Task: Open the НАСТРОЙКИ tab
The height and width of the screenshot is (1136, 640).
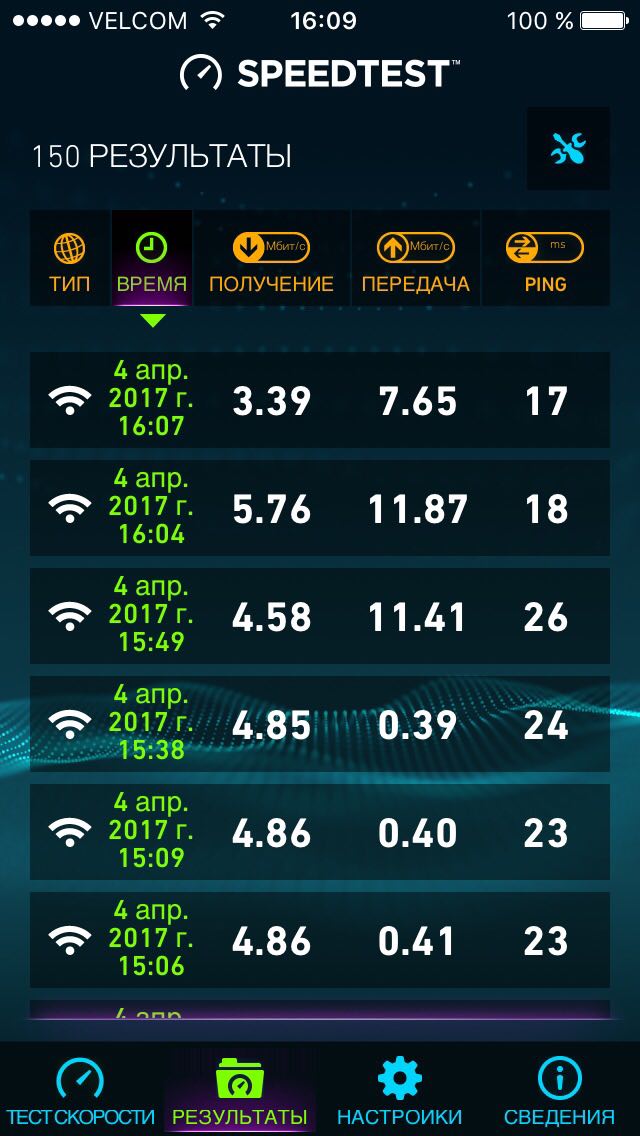Action: pyautogui.click(x=399, y=1090)
